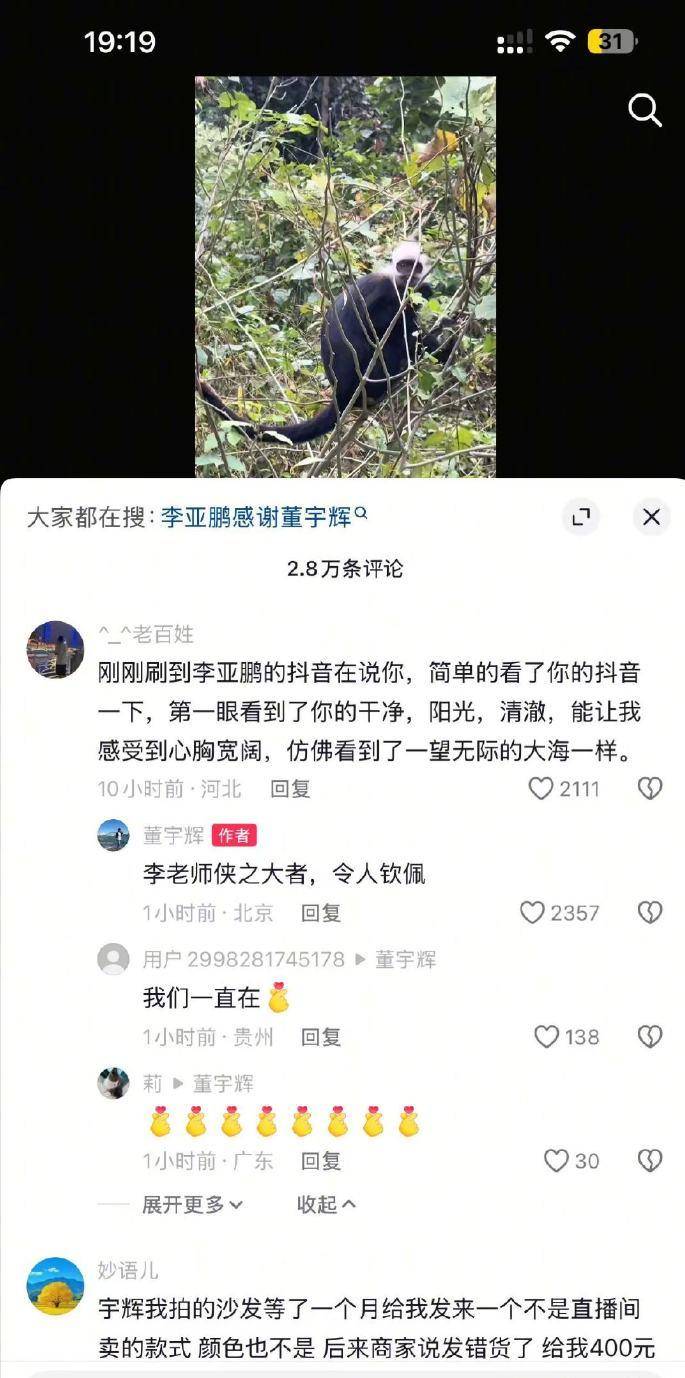Dislike 莉's emoji reply

650,1161
